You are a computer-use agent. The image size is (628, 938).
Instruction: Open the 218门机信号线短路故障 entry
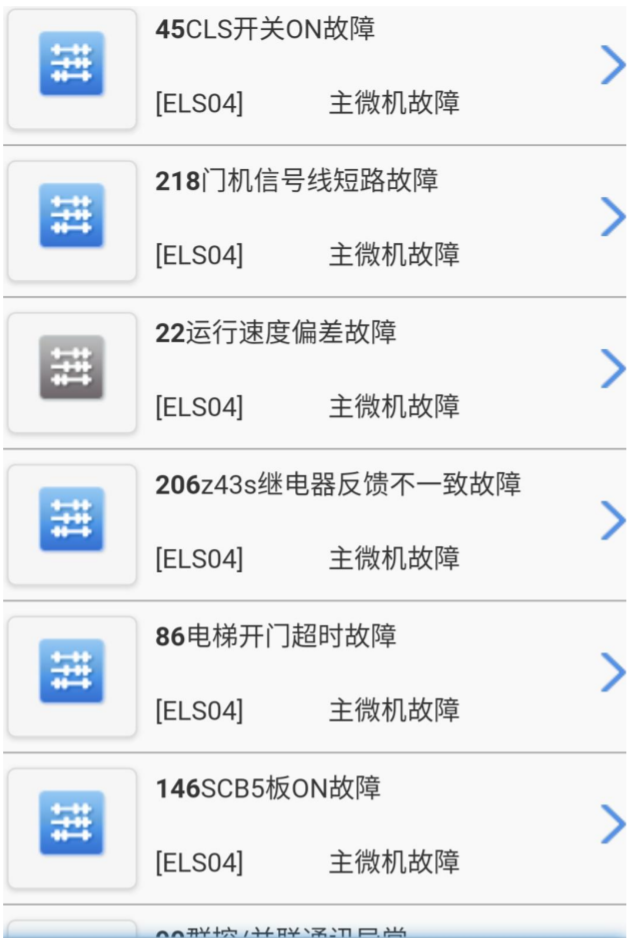[x=314, y=219]
